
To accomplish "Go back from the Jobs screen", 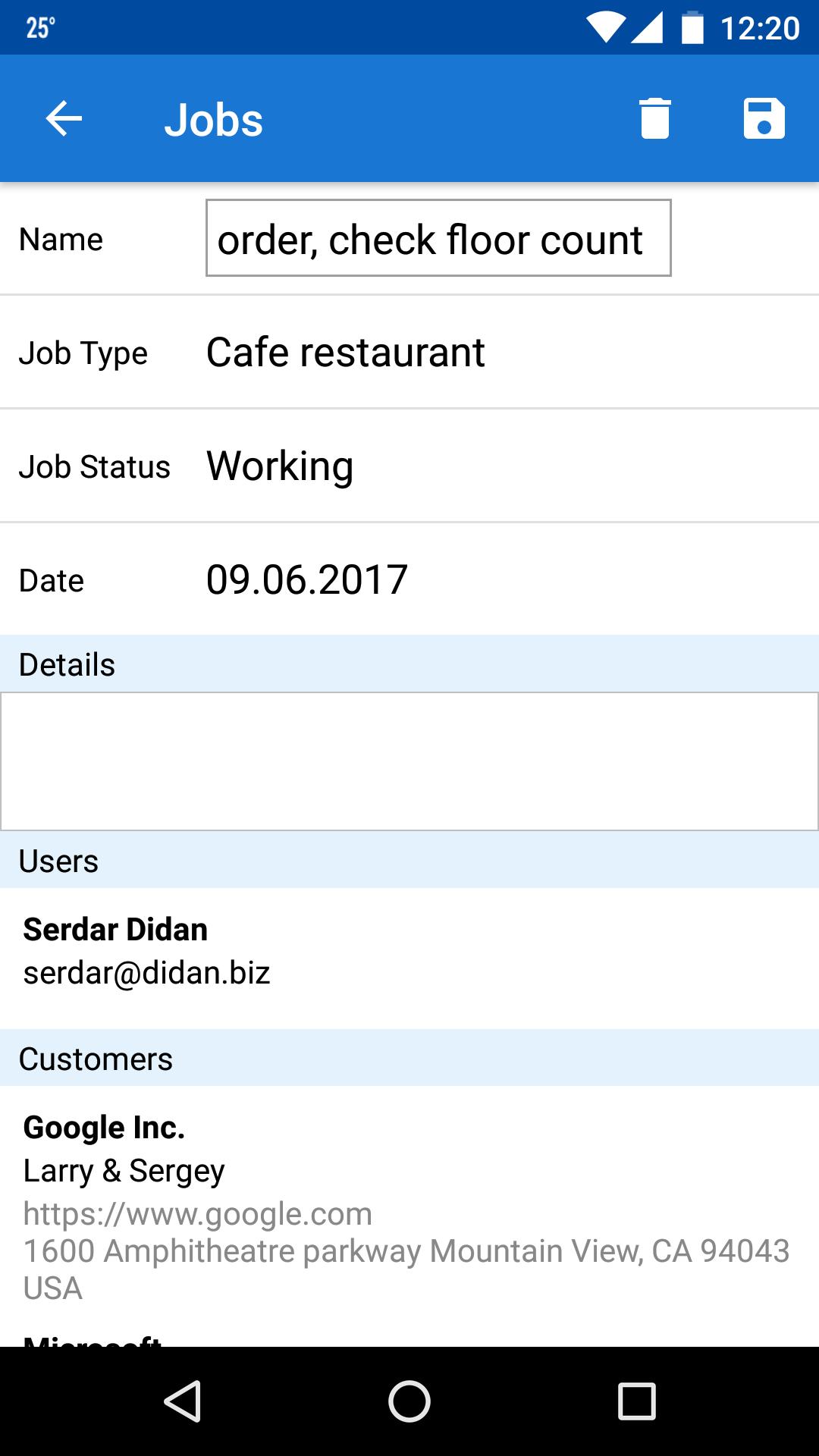I will (x=64, y=119).
